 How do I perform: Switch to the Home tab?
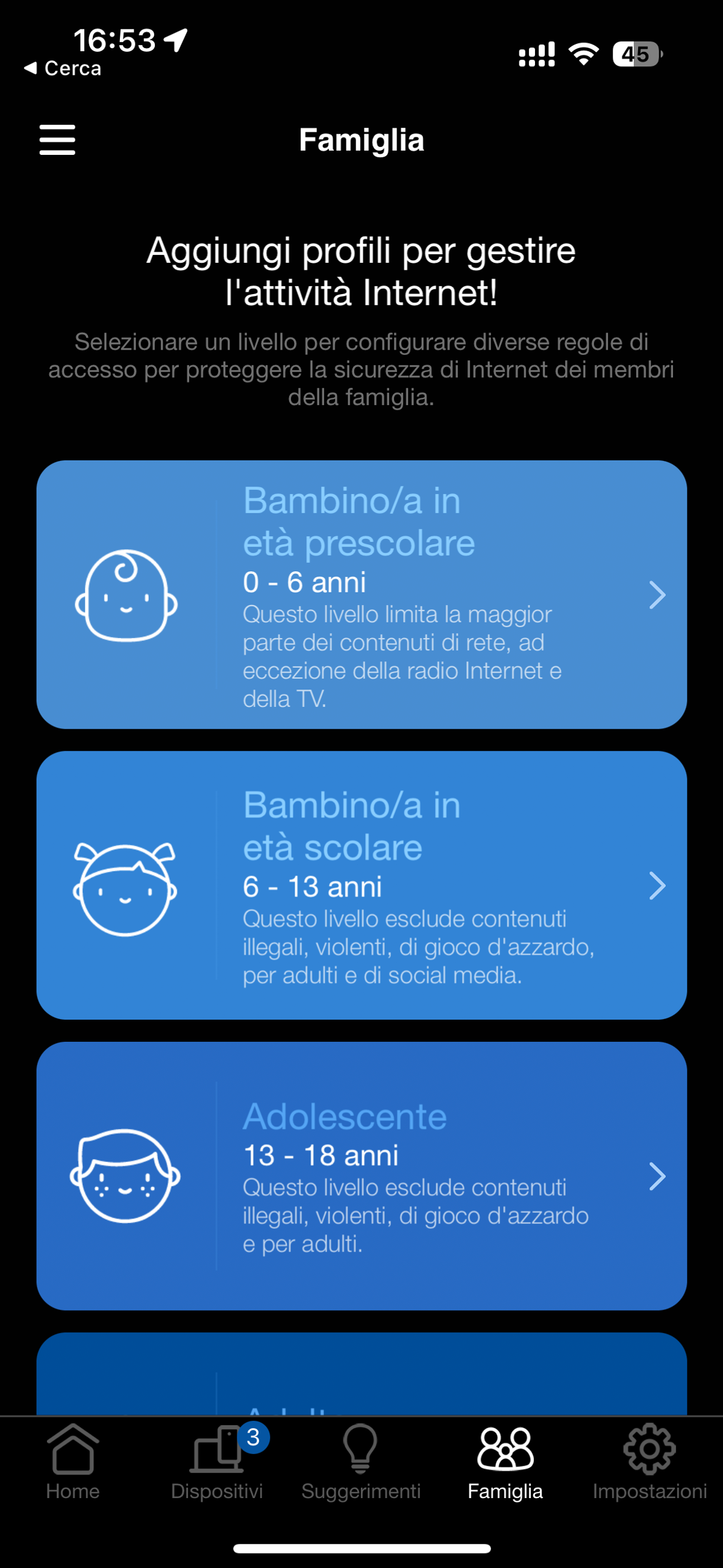(x=72, y=1461)
